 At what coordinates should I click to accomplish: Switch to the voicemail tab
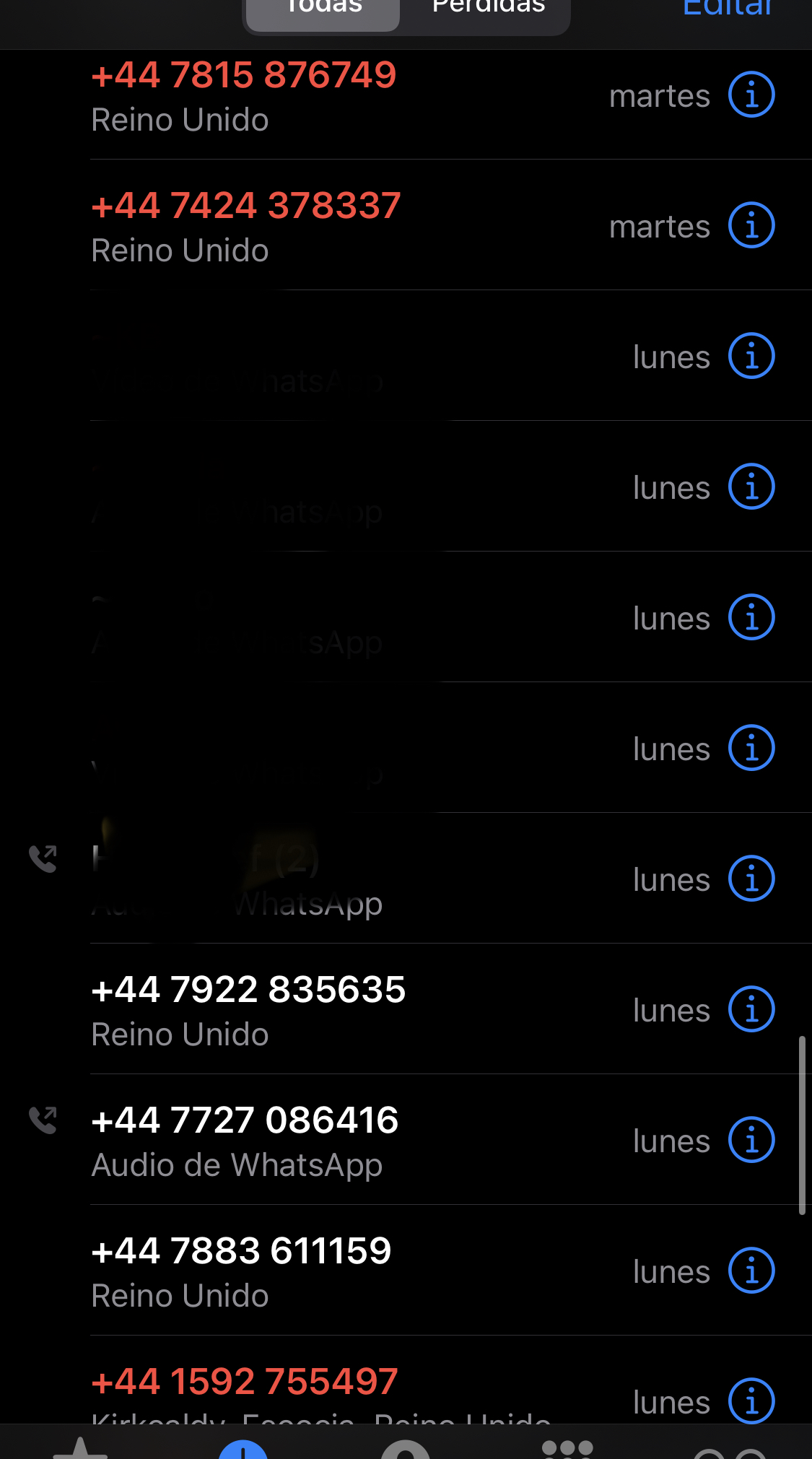pyautogui.click(x=730, y=1451)
